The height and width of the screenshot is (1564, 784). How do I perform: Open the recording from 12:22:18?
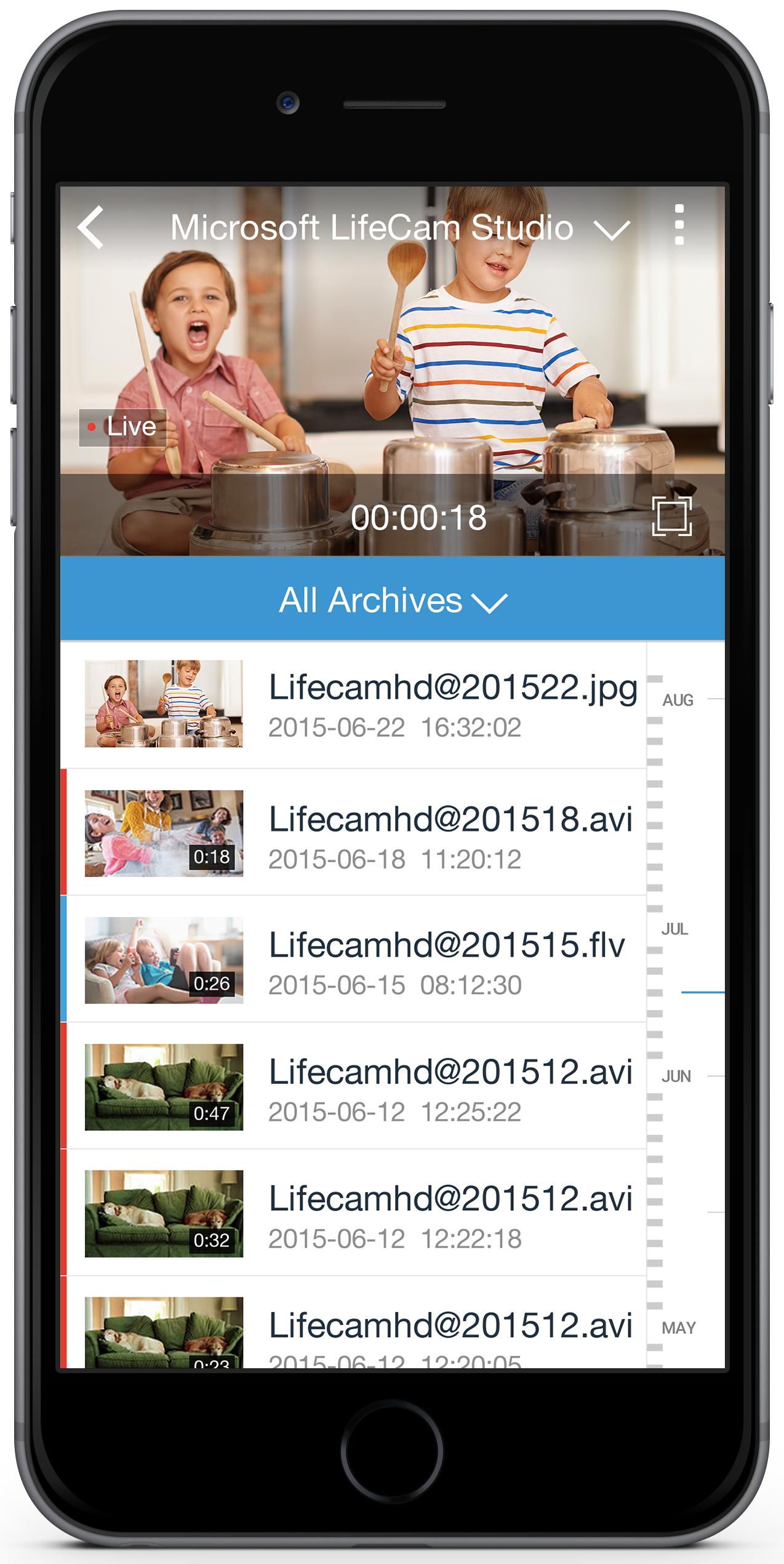tap(353, 1213)
